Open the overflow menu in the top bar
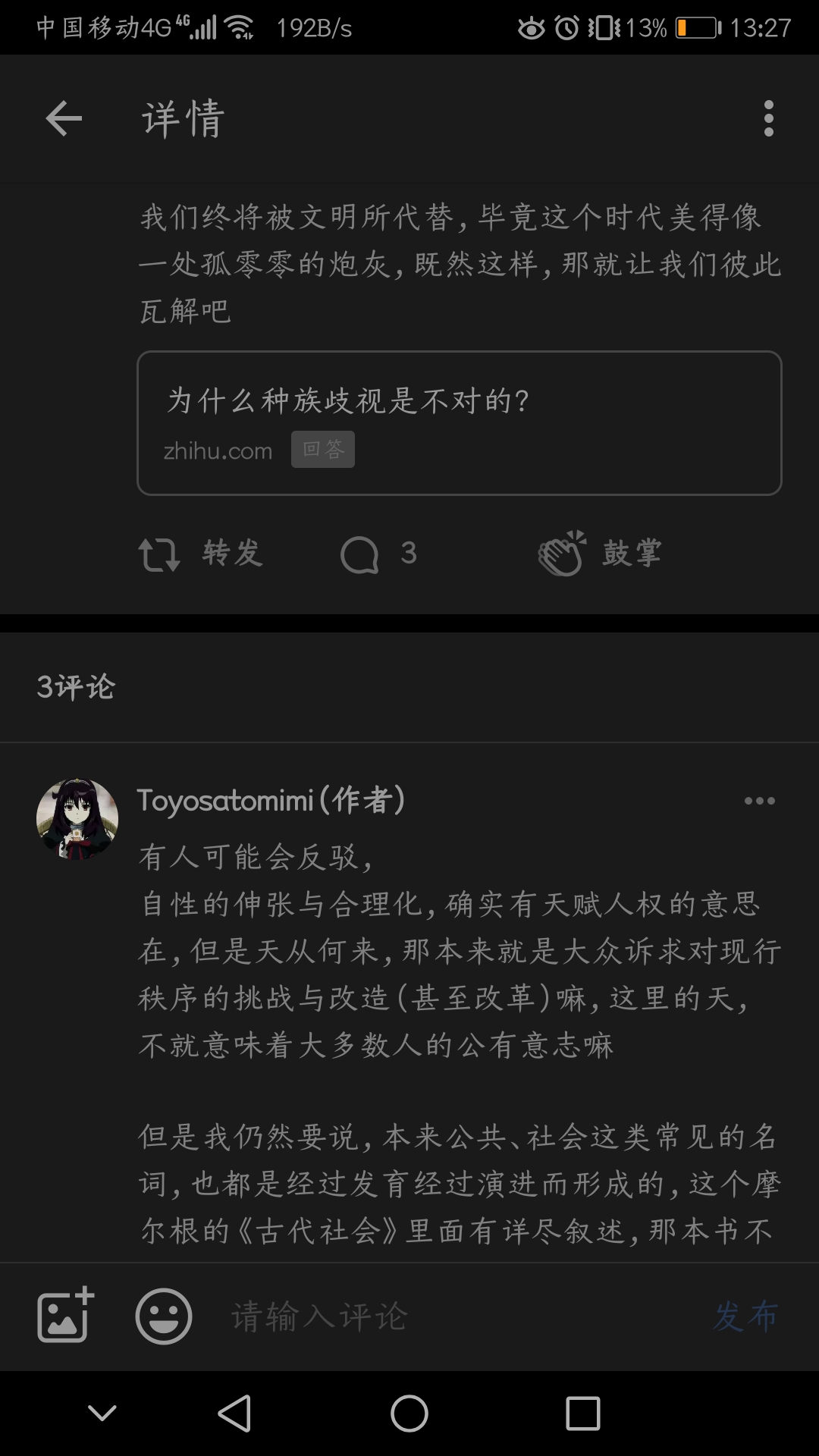 click(768, 119)
